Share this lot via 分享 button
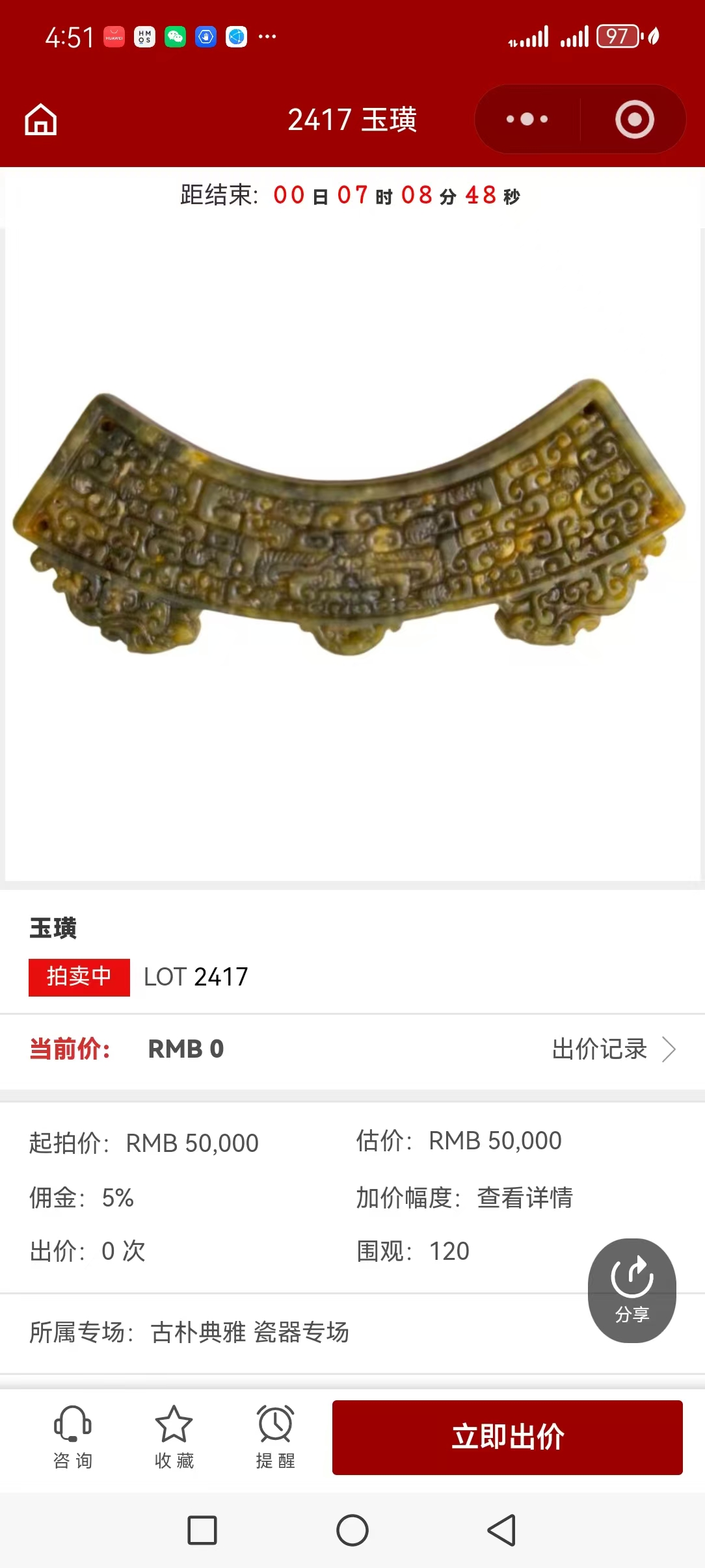Image resolution: width=705 pixels, height=1568 pixels. (632, 1289)
